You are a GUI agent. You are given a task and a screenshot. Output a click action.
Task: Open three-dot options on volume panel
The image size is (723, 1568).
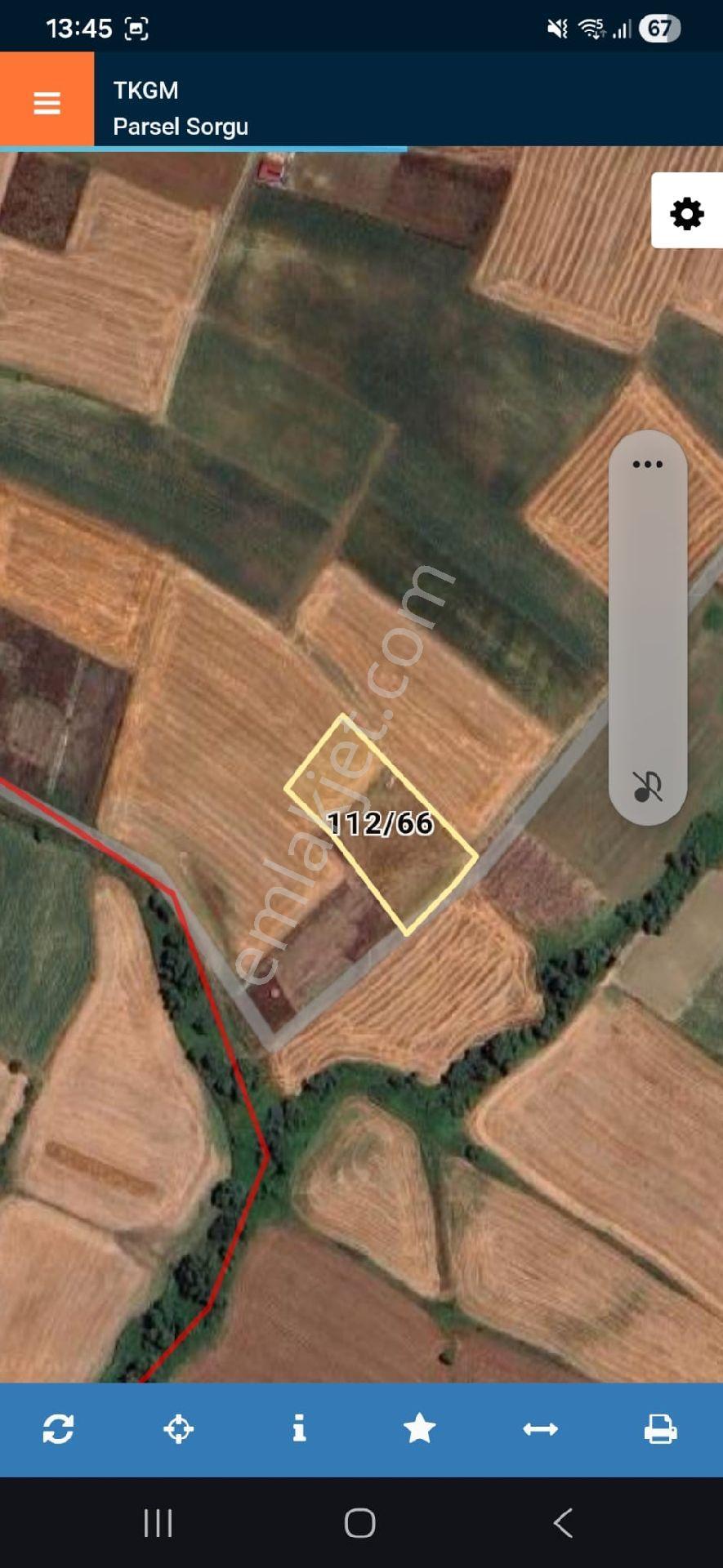point(648,465)
